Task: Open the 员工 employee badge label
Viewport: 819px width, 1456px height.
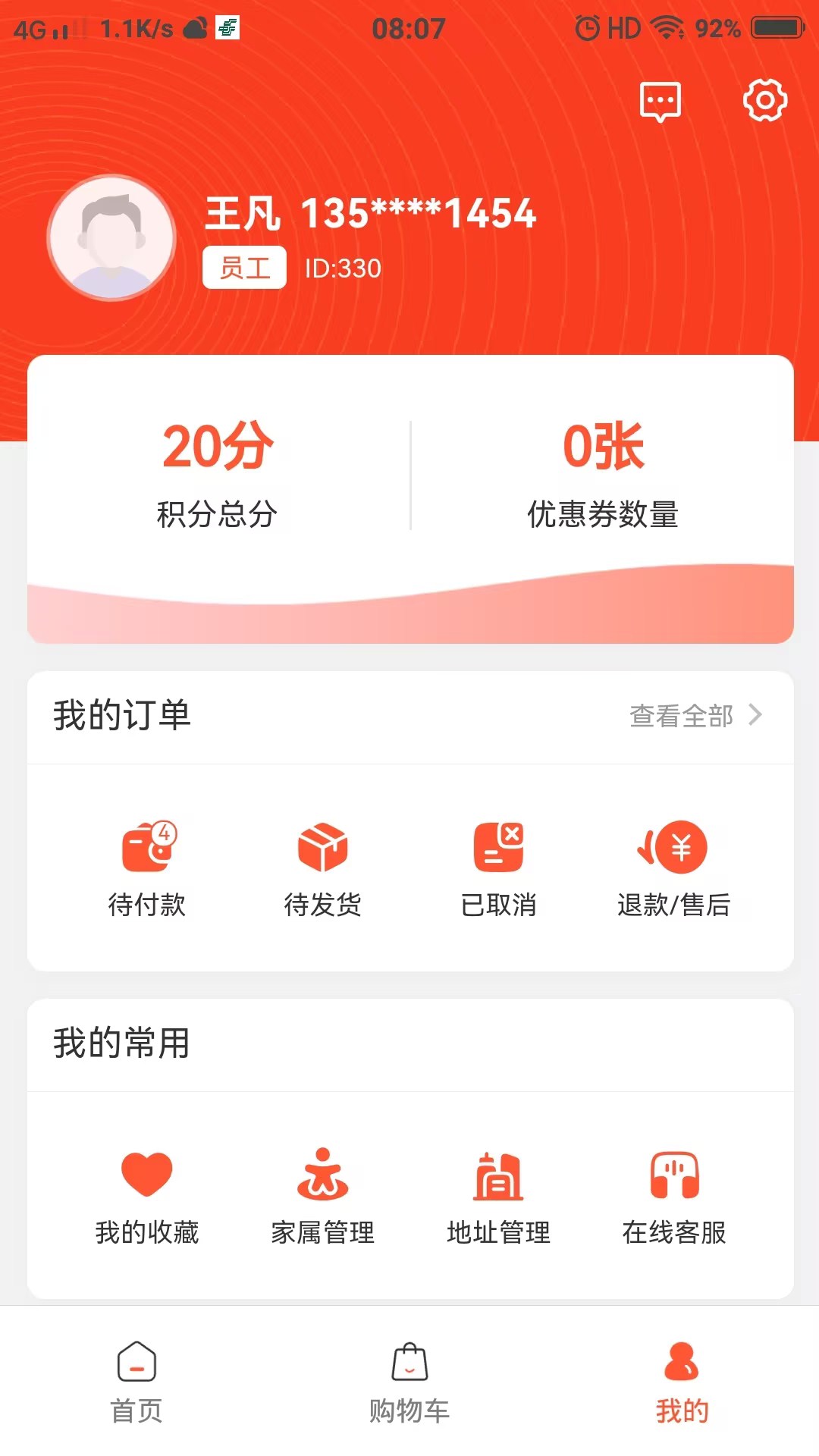Action: point(245,267)
